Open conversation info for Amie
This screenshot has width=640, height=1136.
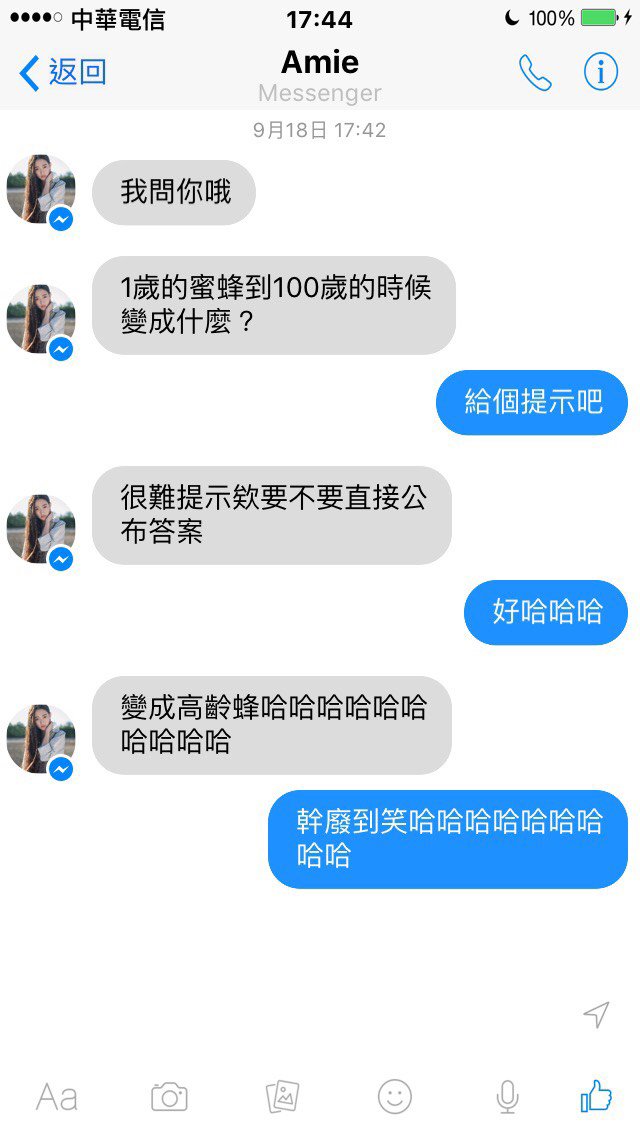click(600, 73)
